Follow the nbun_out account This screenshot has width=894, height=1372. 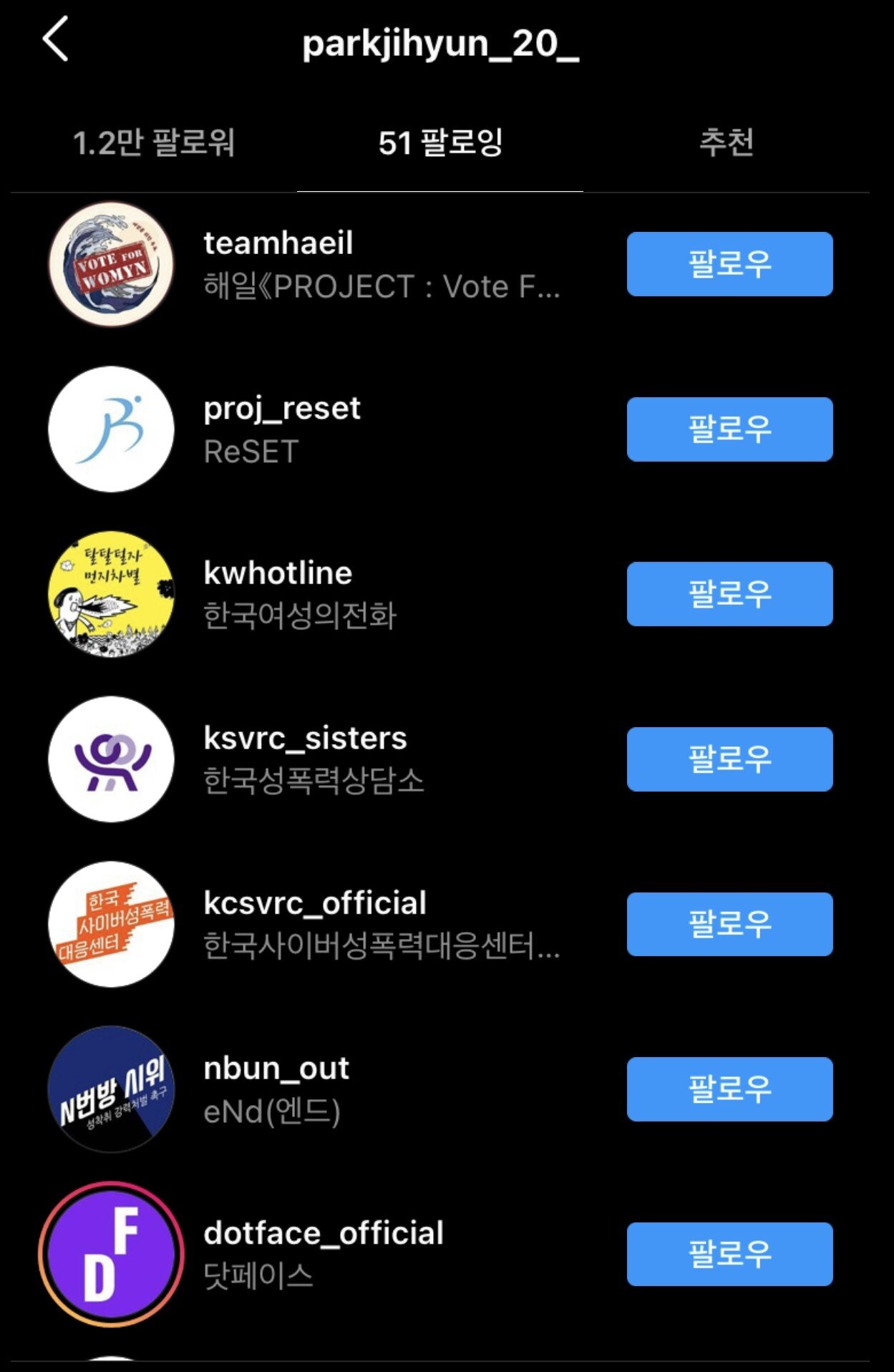[x=729, y=1089]
